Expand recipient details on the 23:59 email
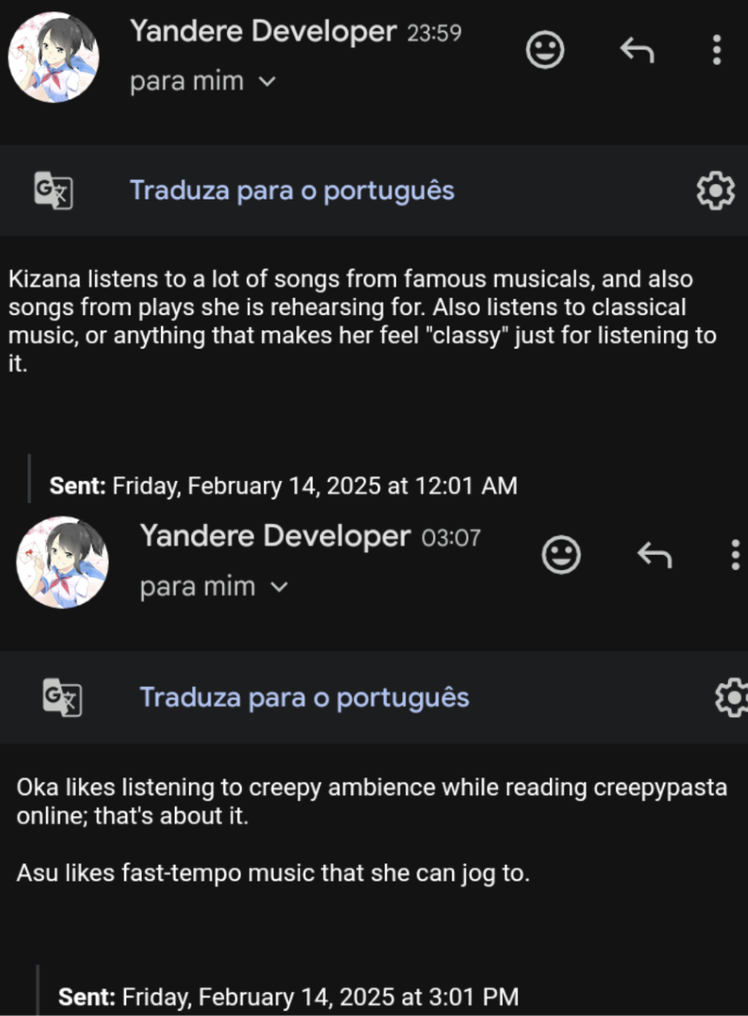Image resolution: width=748 pixels, height=1016 pixels. [x=266, y=83]
